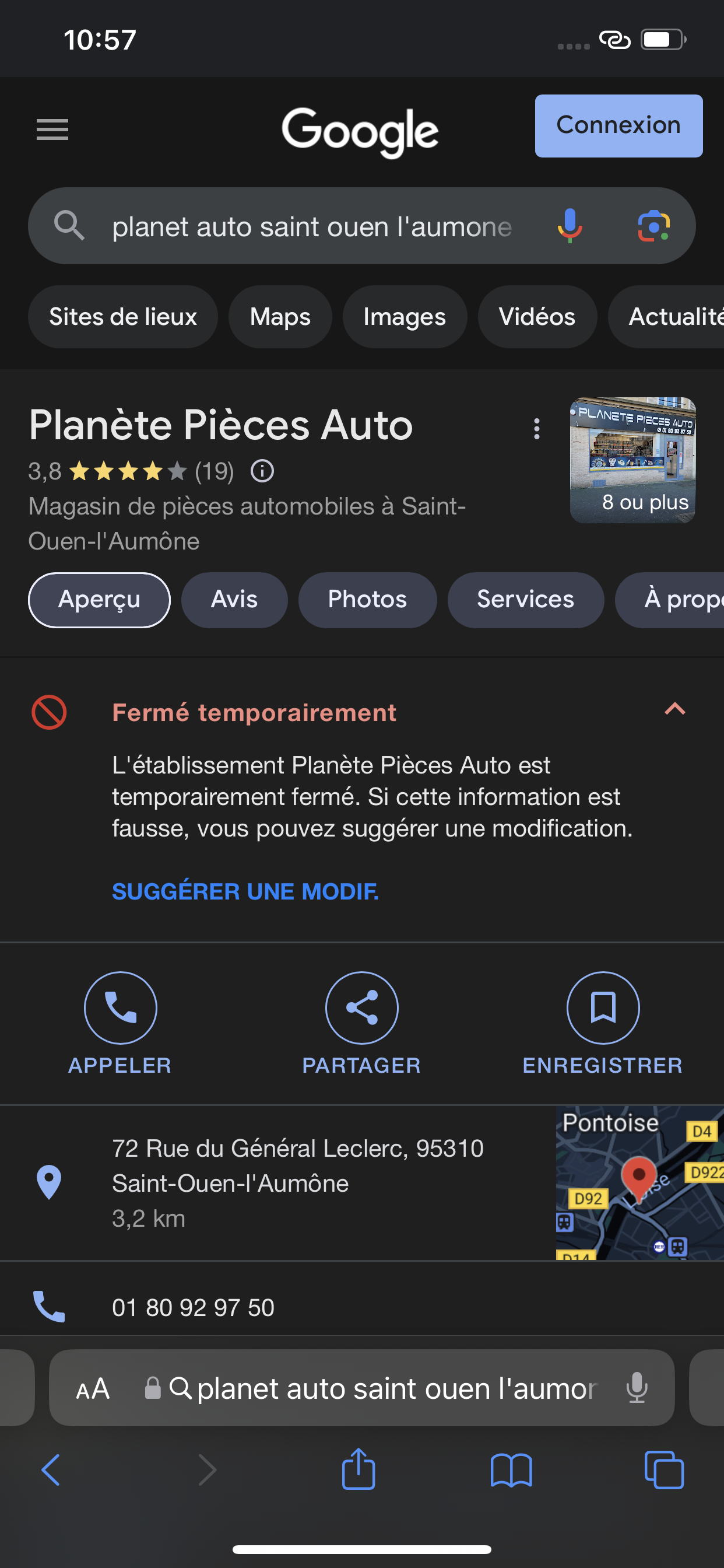The width and height of the screenshot is (724, 1568).
Task: Collapse the Fermé temporairement section
Action: (x=674, y=709)
